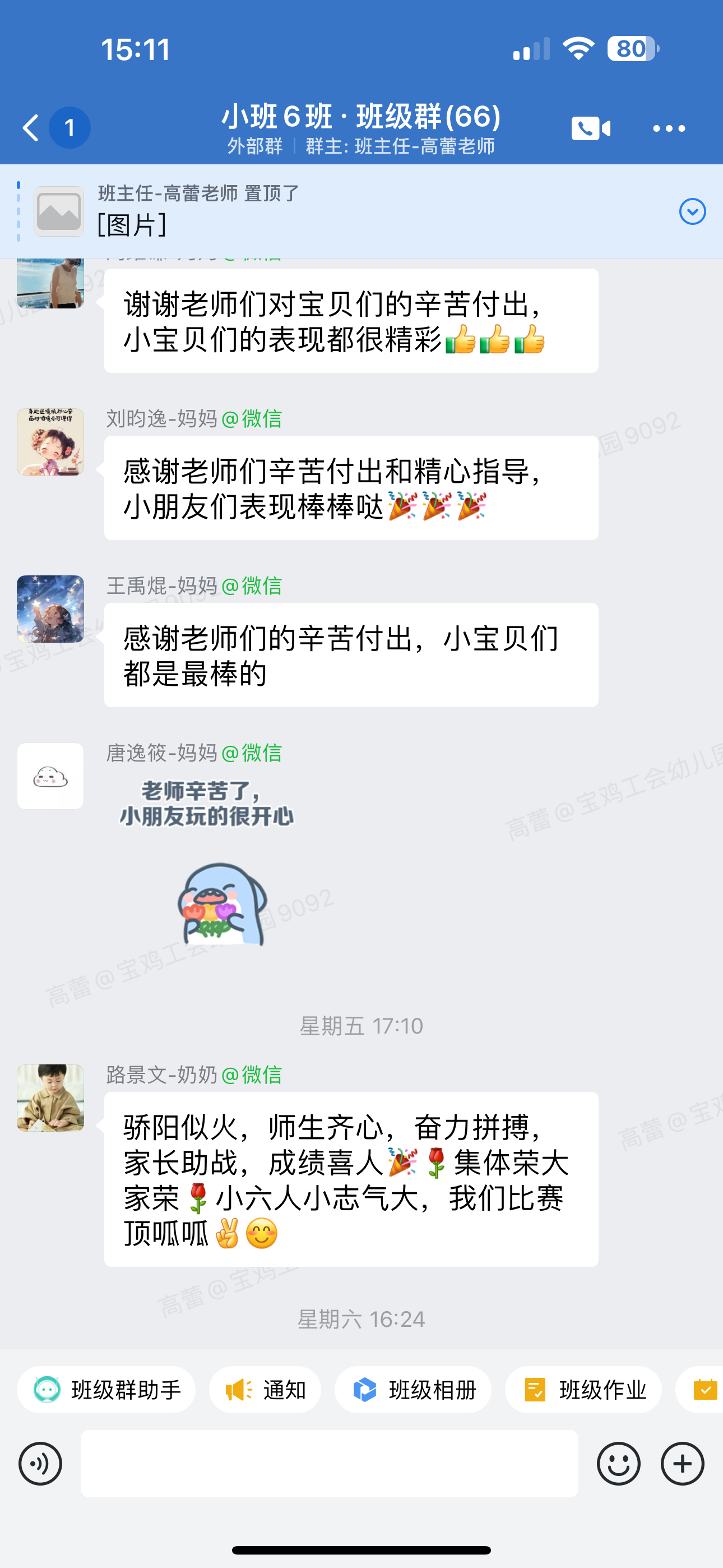Tap the message text field
The width and height of the screenshot is (723, 1568).
[329, 1463]
